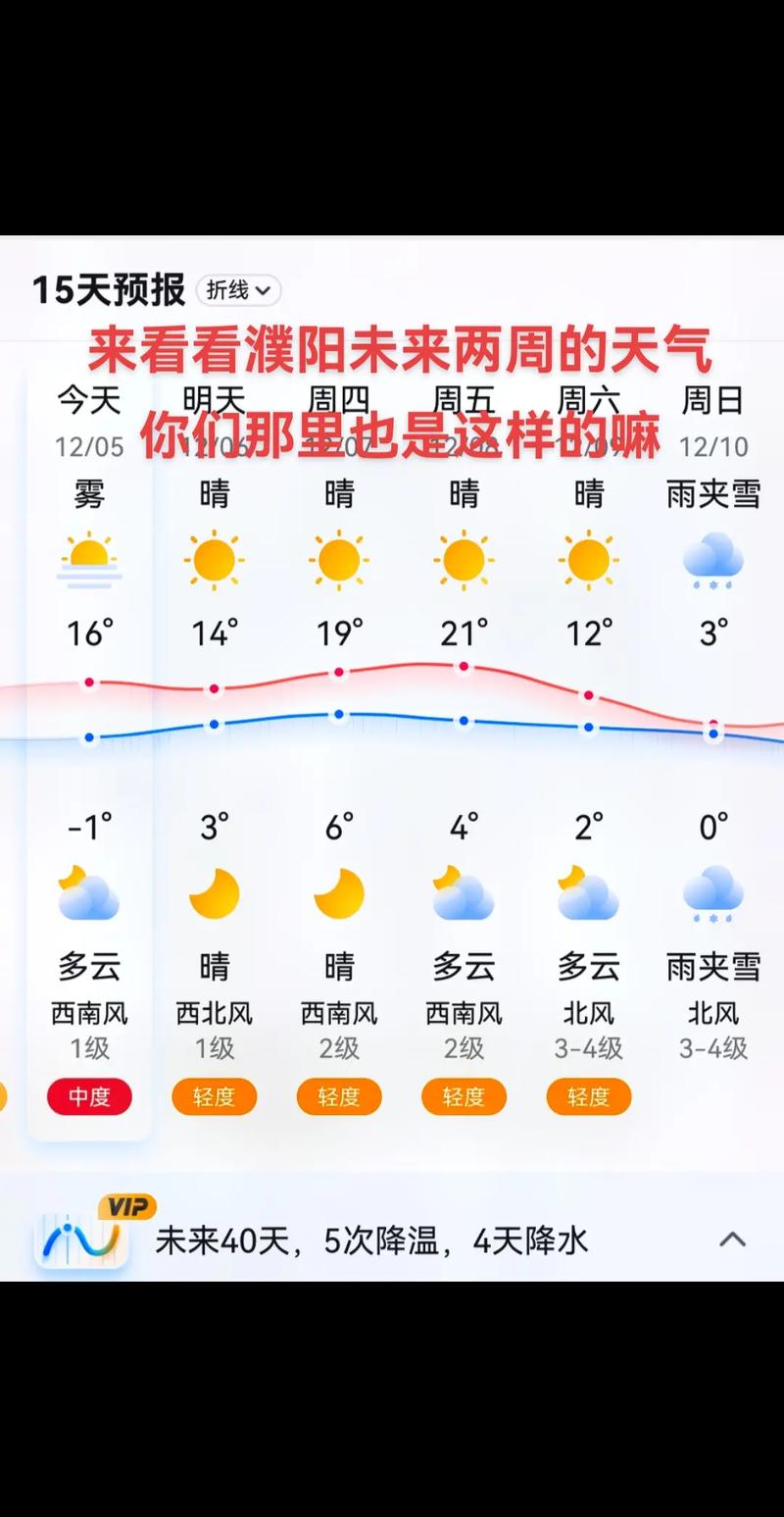
Task: Expand details with the chevron next to 折线
Action: (264, 290)
